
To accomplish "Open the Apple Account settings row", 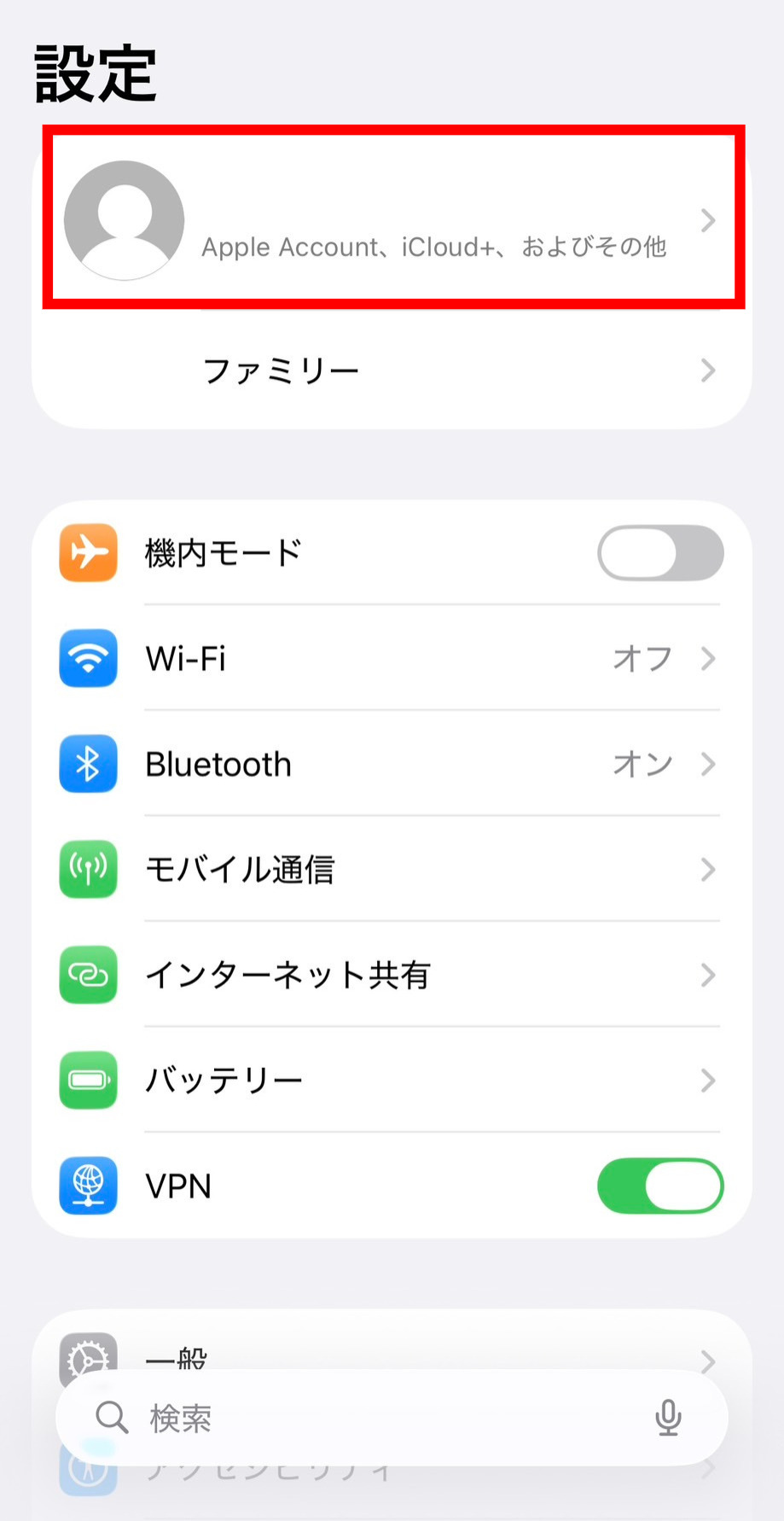I will click(x=392, y=219).
